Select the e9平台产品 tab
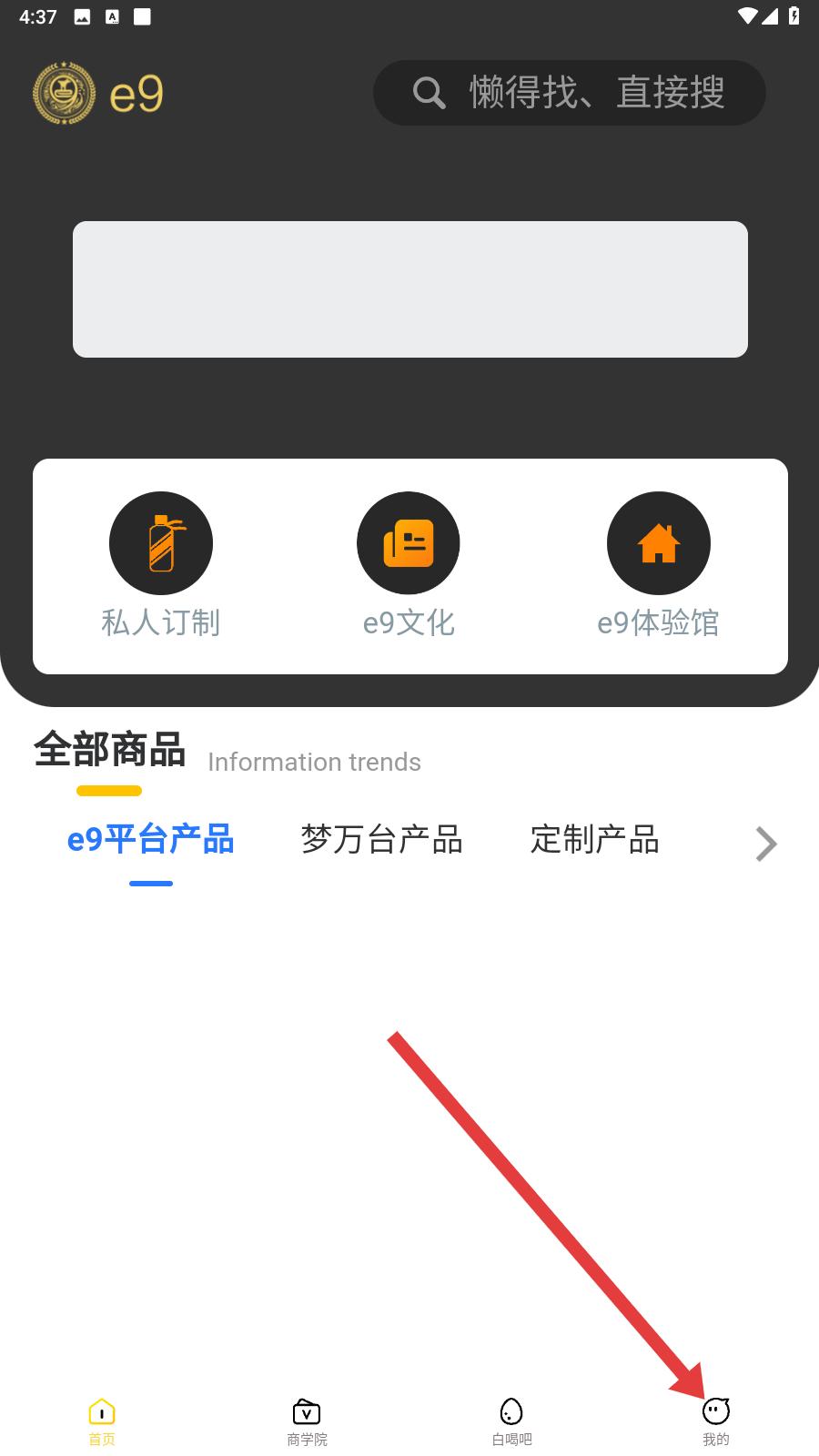The width and height of the screenshot is (819, 1456). [151, 839]
